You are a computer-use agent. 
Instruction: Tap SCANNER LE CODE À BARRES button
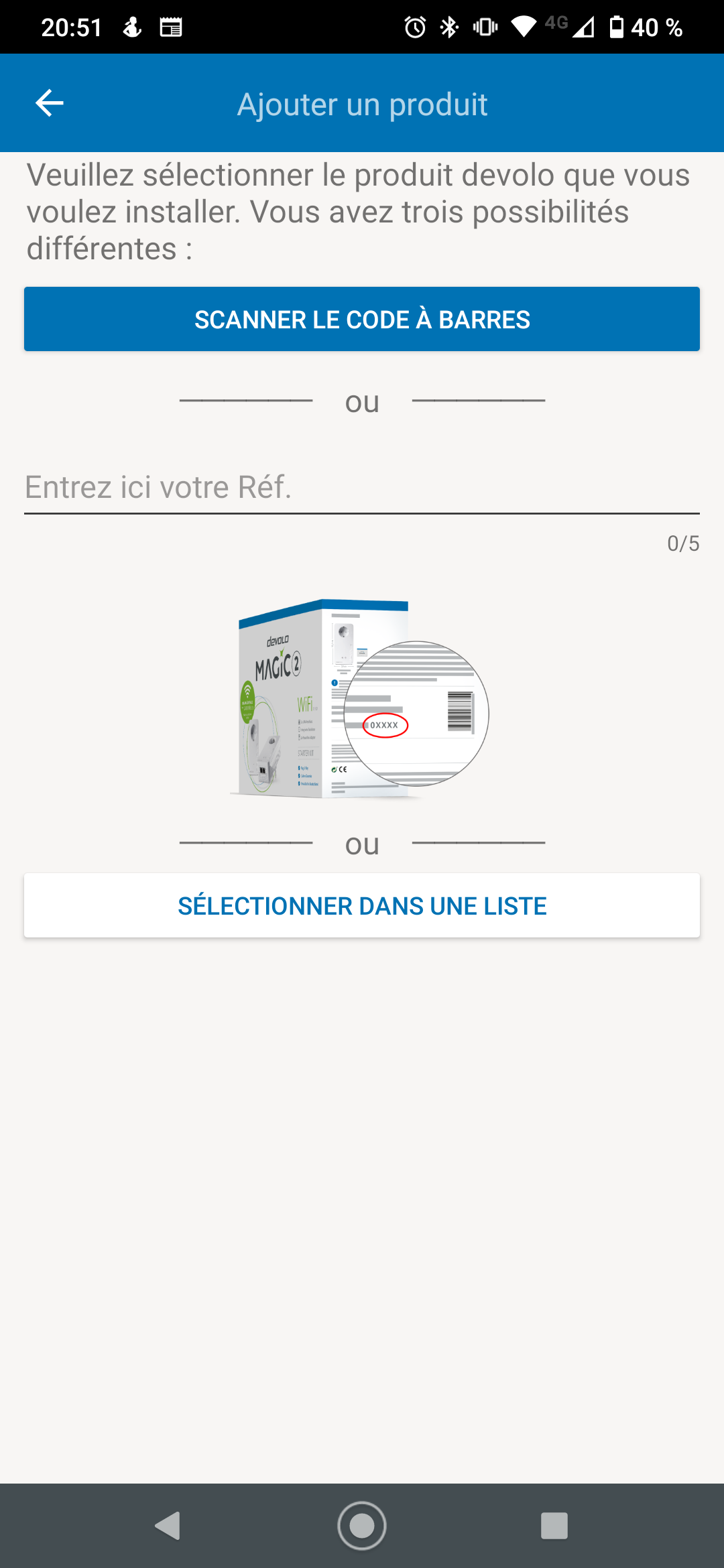click(362, 319)
